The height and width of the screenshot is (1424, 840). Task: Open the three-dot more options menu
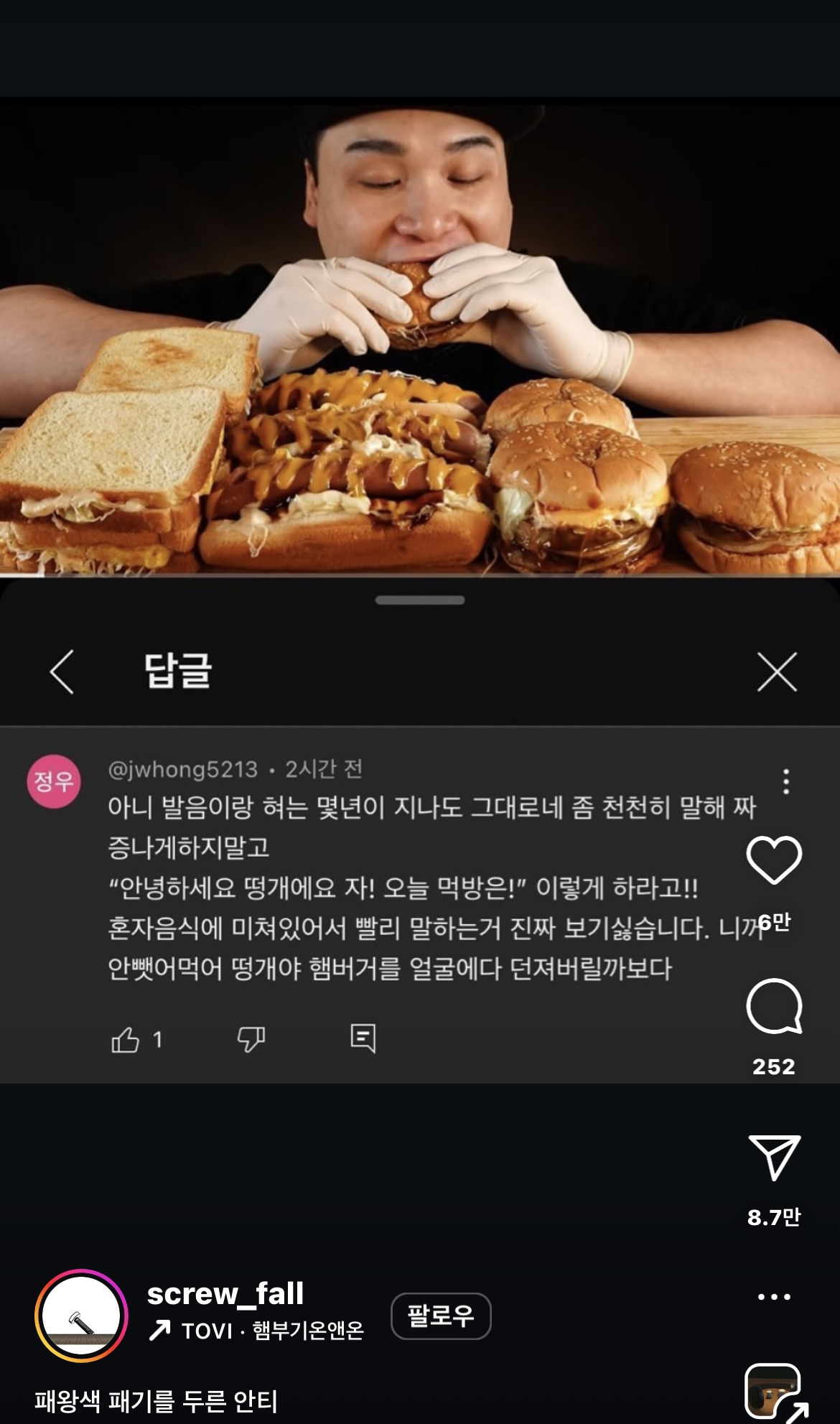pos(774,1297)
